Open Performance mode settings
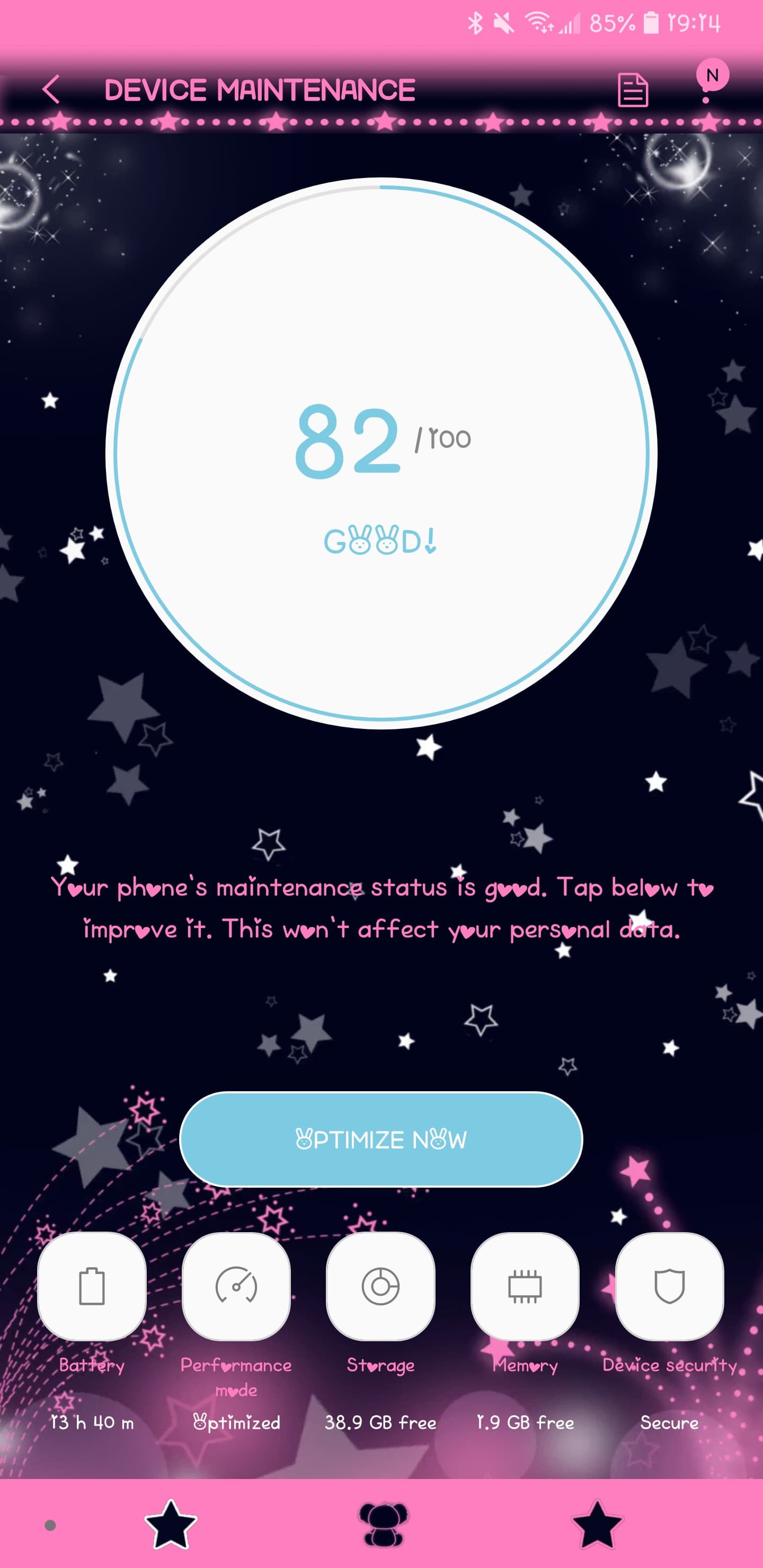This screenshot has height=1568, width=763. click(x=236, y=1286)
